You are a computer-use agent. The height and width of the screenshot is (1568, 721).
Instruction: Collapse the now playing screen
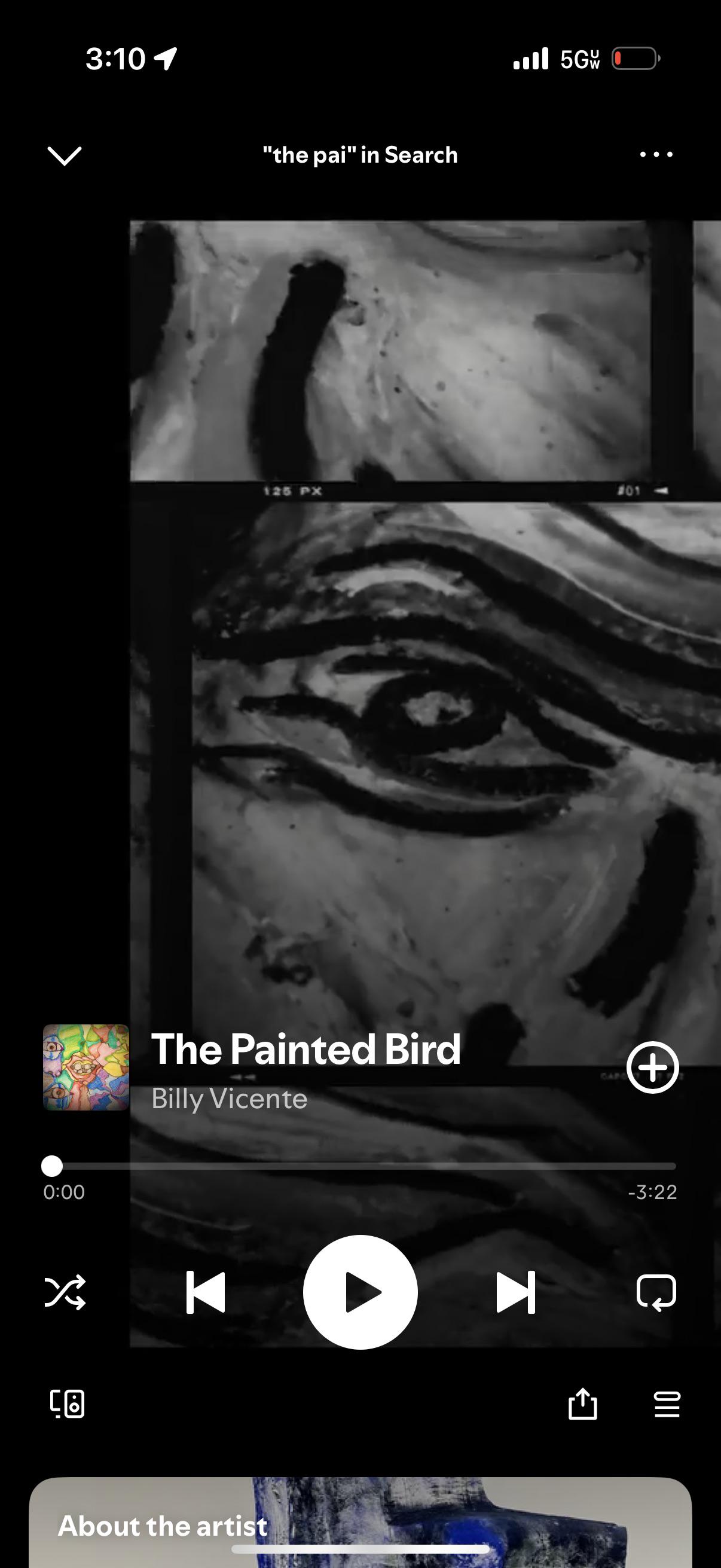(x=64, y=156)
